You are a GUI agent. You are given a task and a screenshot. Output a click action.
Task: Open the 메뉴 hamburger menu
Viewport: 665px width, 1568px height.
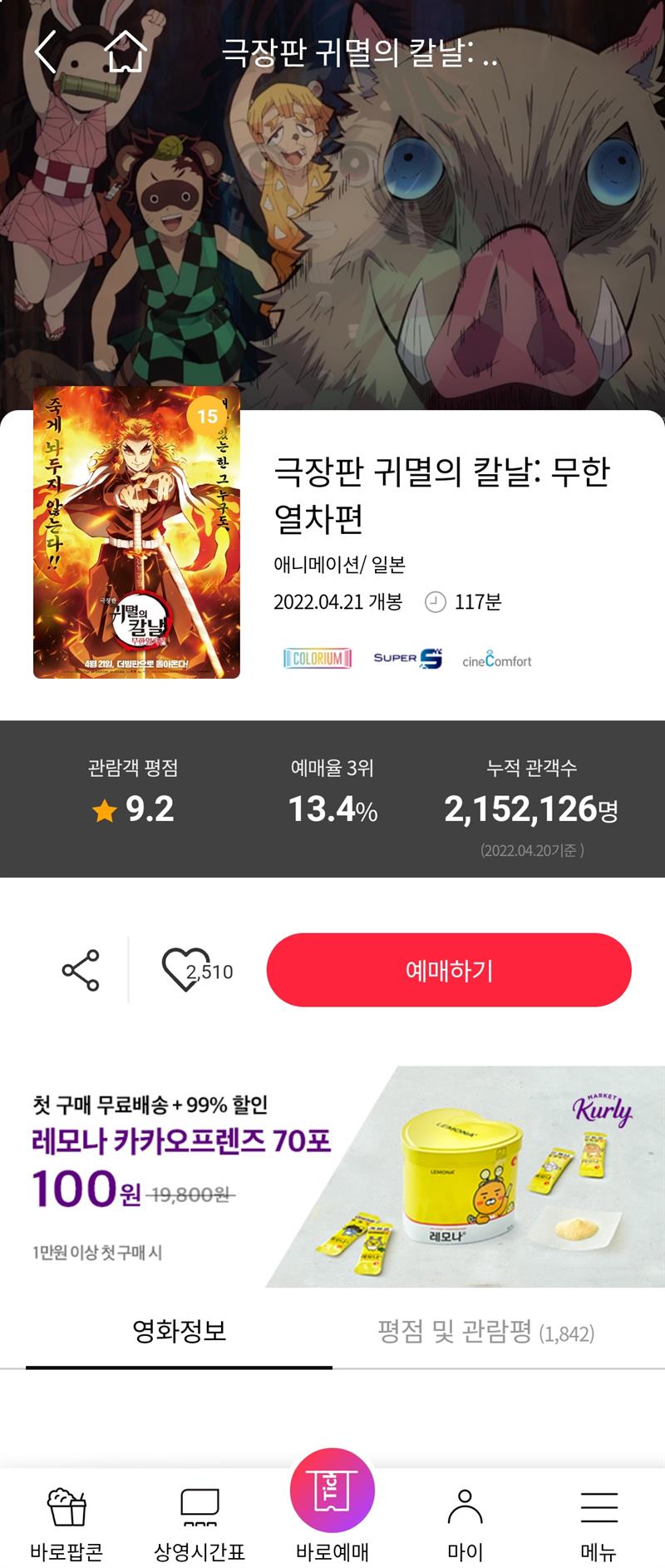coord(598,1522)
